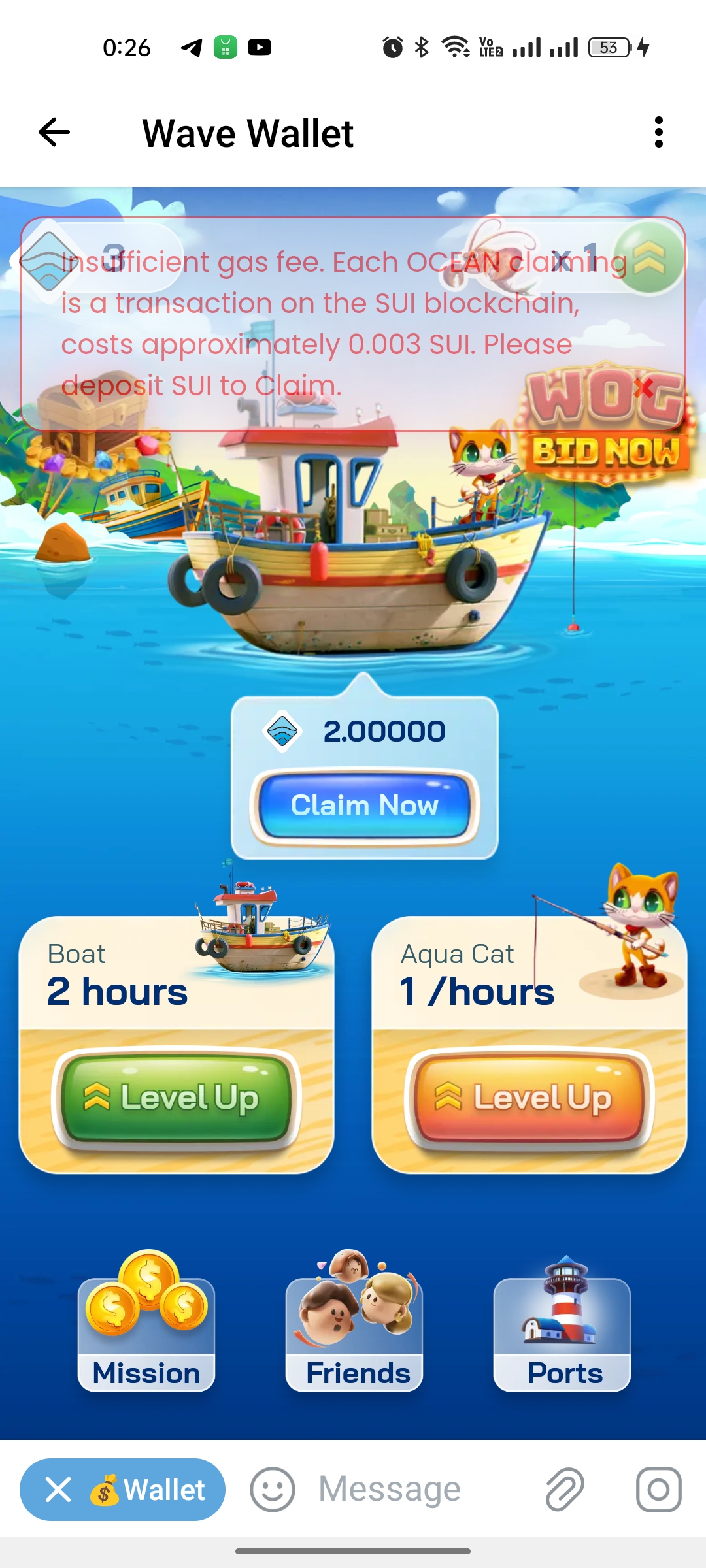This screenshot has height=1568, width=706.
Task: Open the WOG Bid Now banner
Action: (605, 425)
